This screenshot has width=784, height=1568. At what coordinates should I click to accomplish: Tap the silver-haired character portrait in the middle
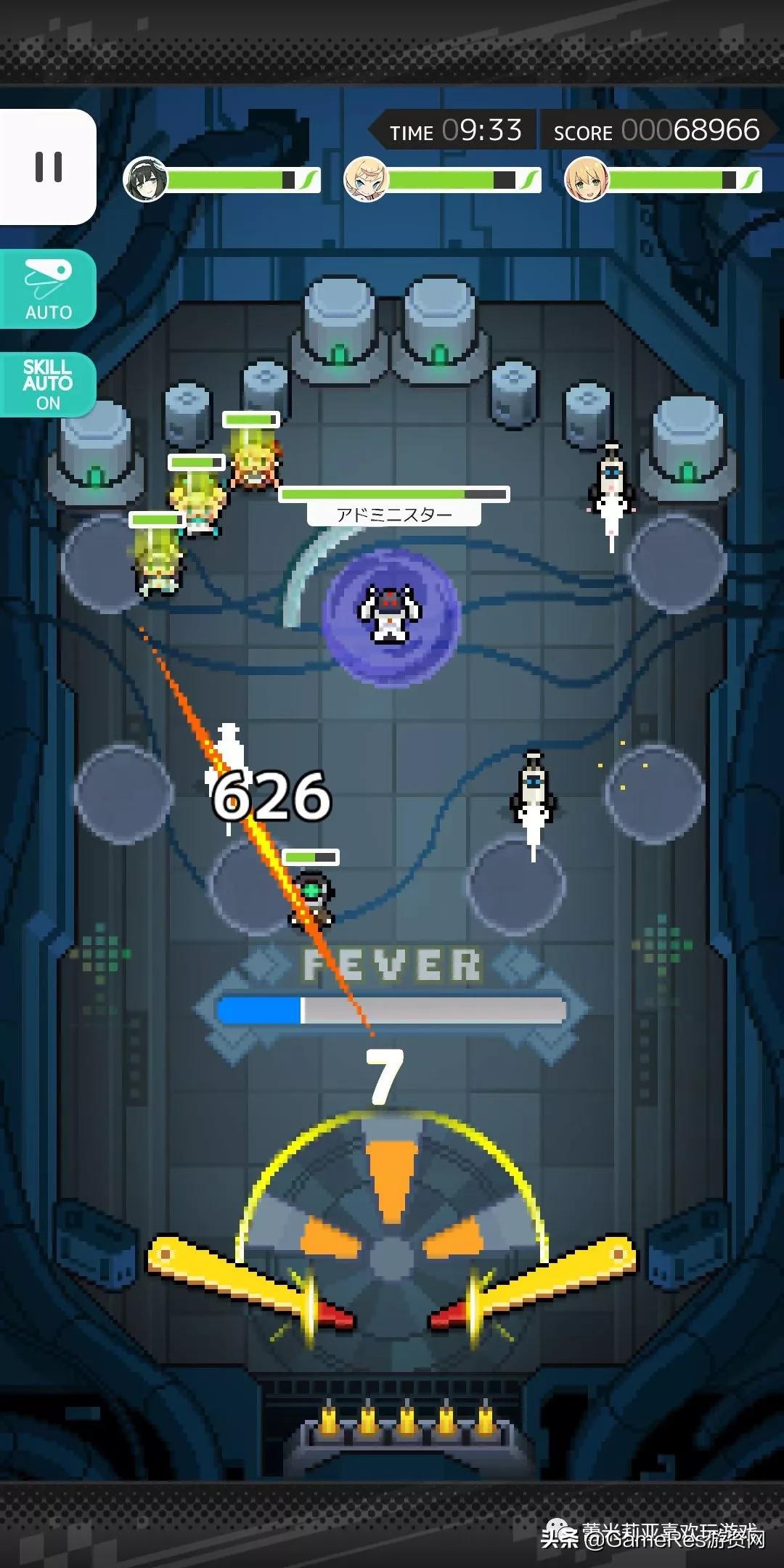pos(366,179)
